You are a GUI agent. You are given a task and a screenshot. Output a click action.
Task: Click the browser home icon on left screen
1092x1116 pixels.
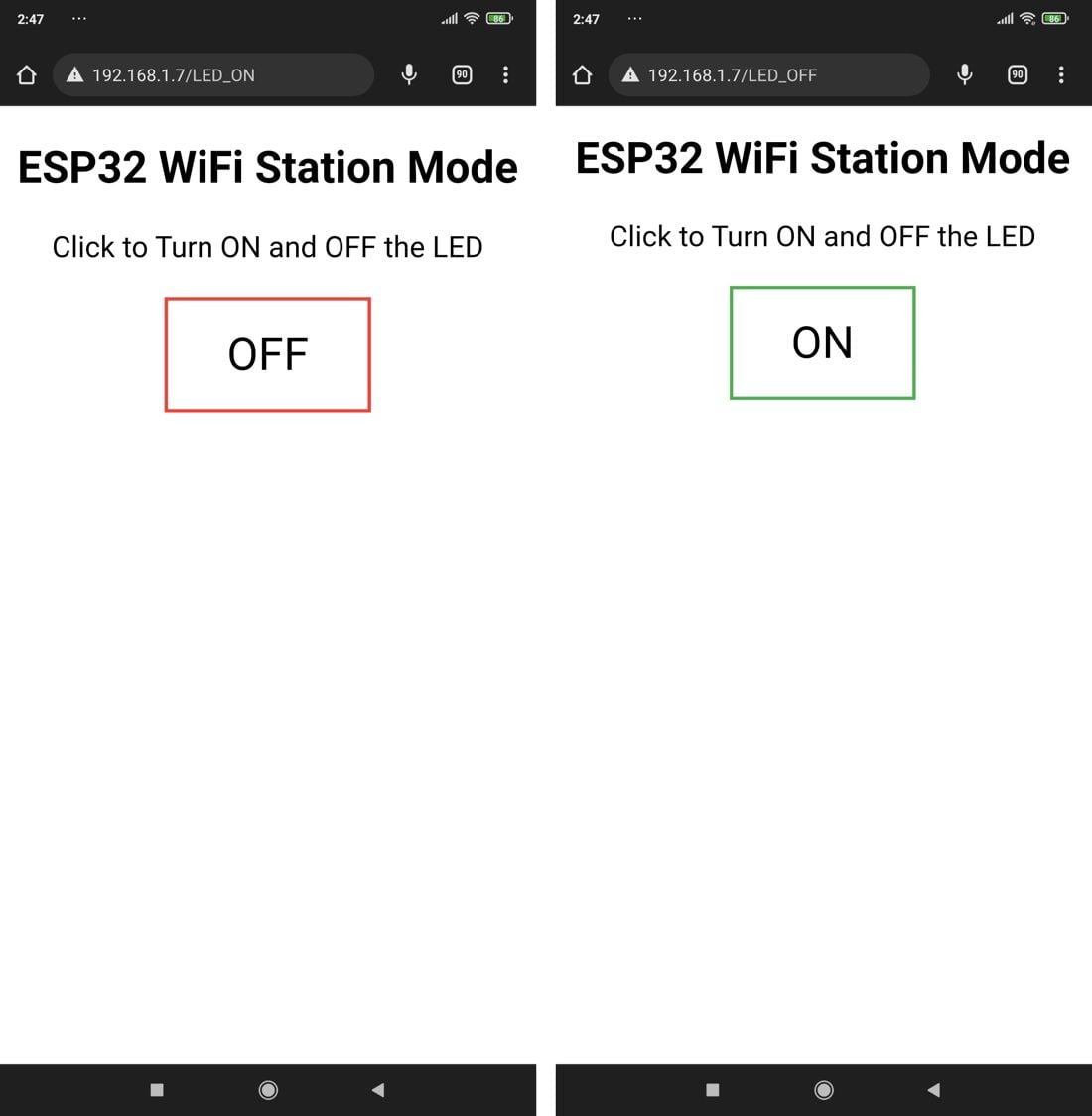tap(27, 74)
